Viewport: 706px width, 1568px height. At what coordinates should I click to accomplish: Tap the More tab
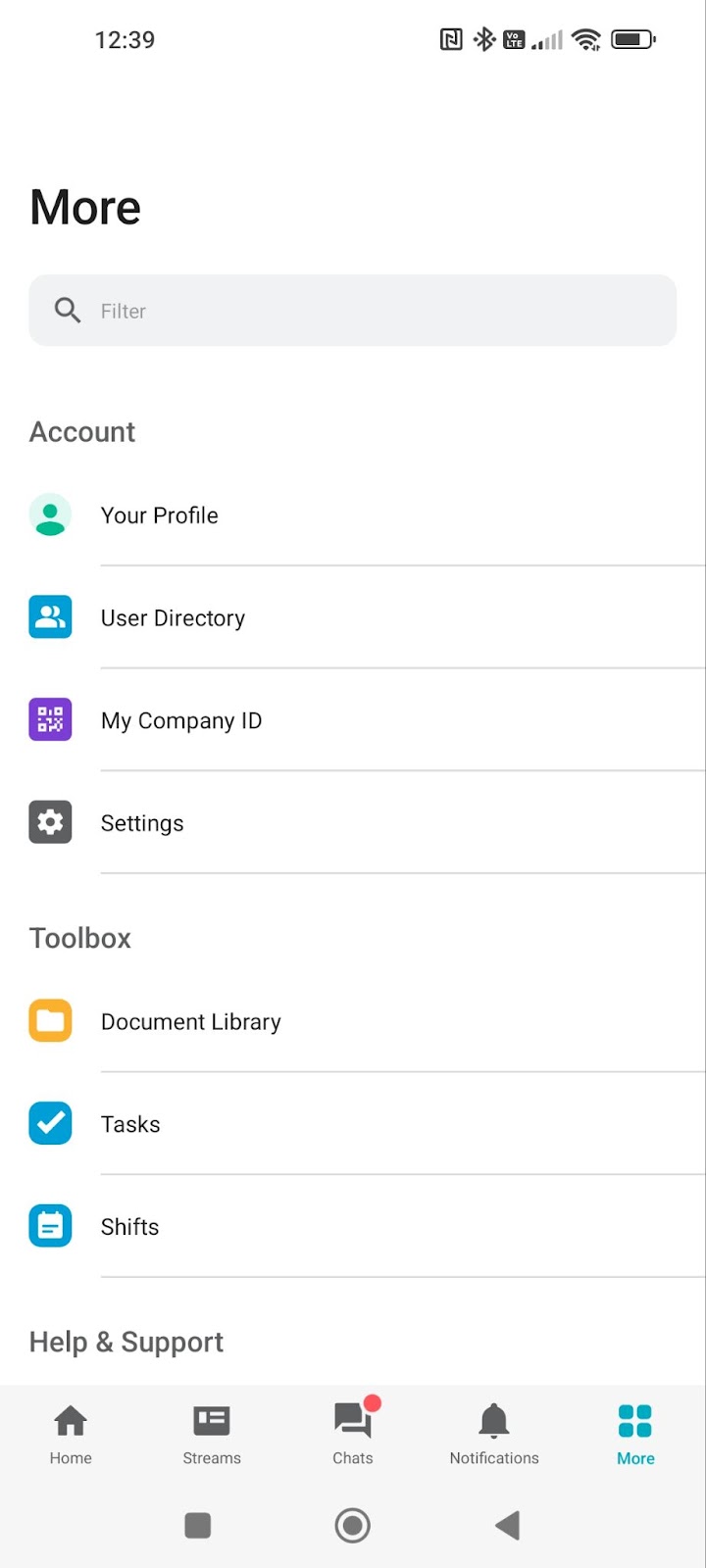pos(635,1434)
